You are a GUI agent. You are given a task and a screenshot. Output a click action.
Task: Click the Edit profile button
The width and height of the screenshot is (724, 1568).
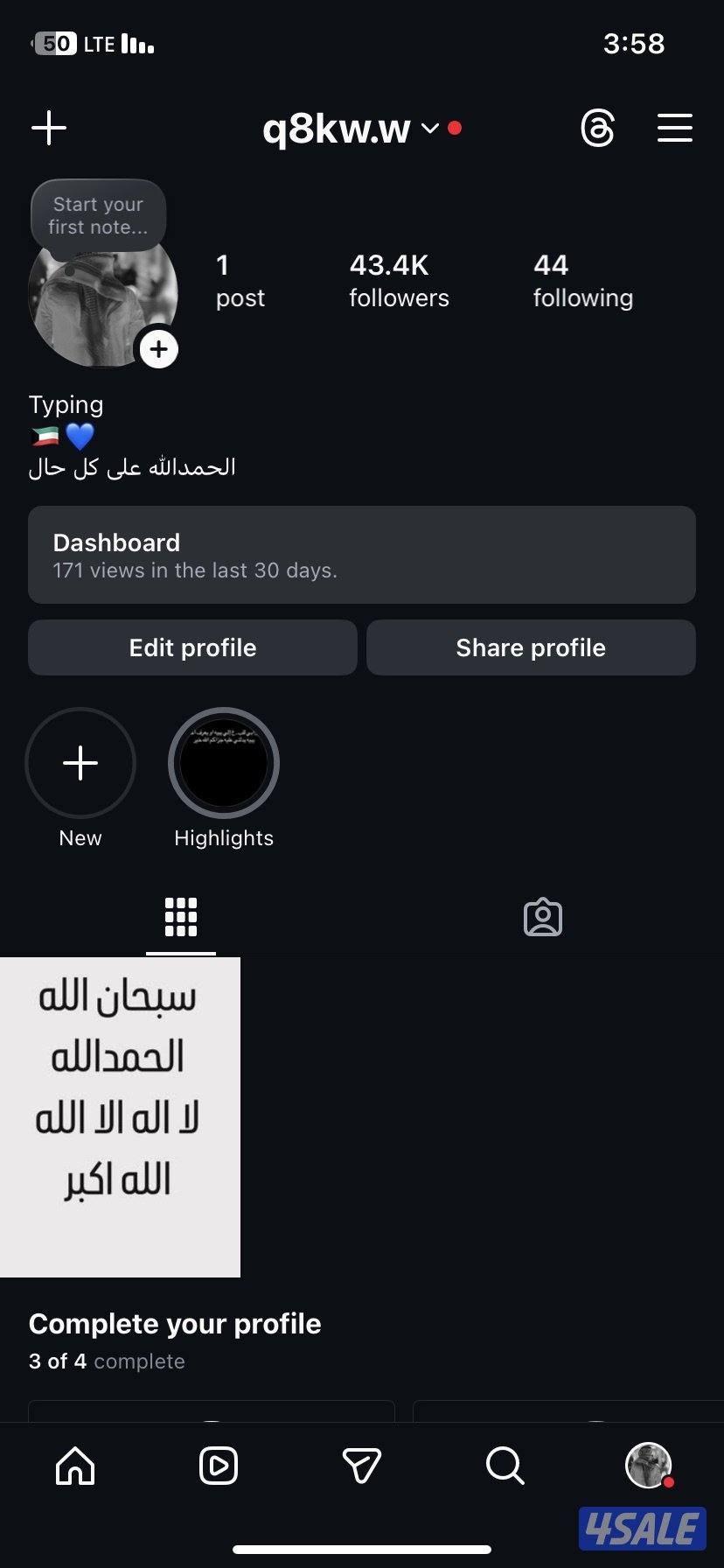pos(192,647)
